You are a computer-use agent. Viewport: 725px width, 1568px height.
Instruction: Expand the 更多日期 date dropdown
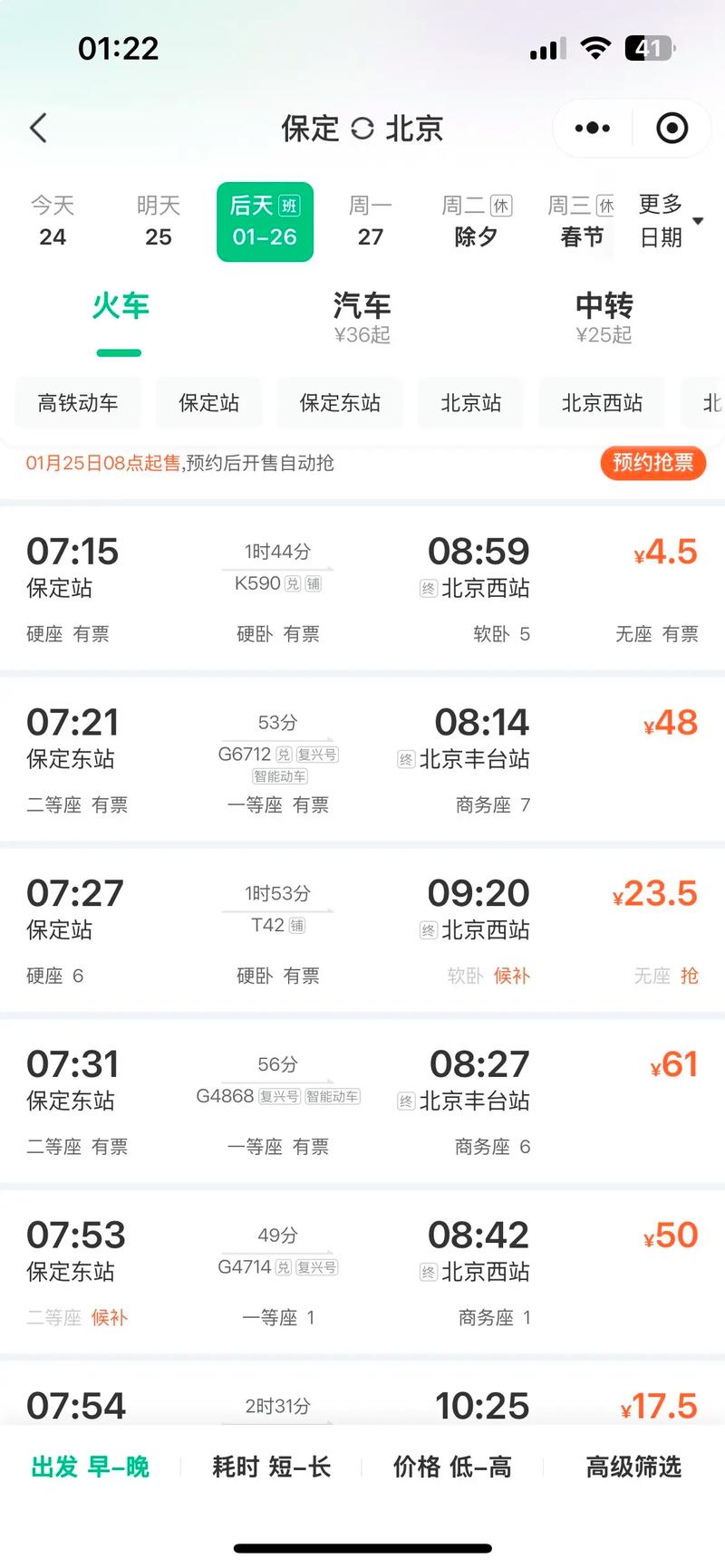pos(668,220)
